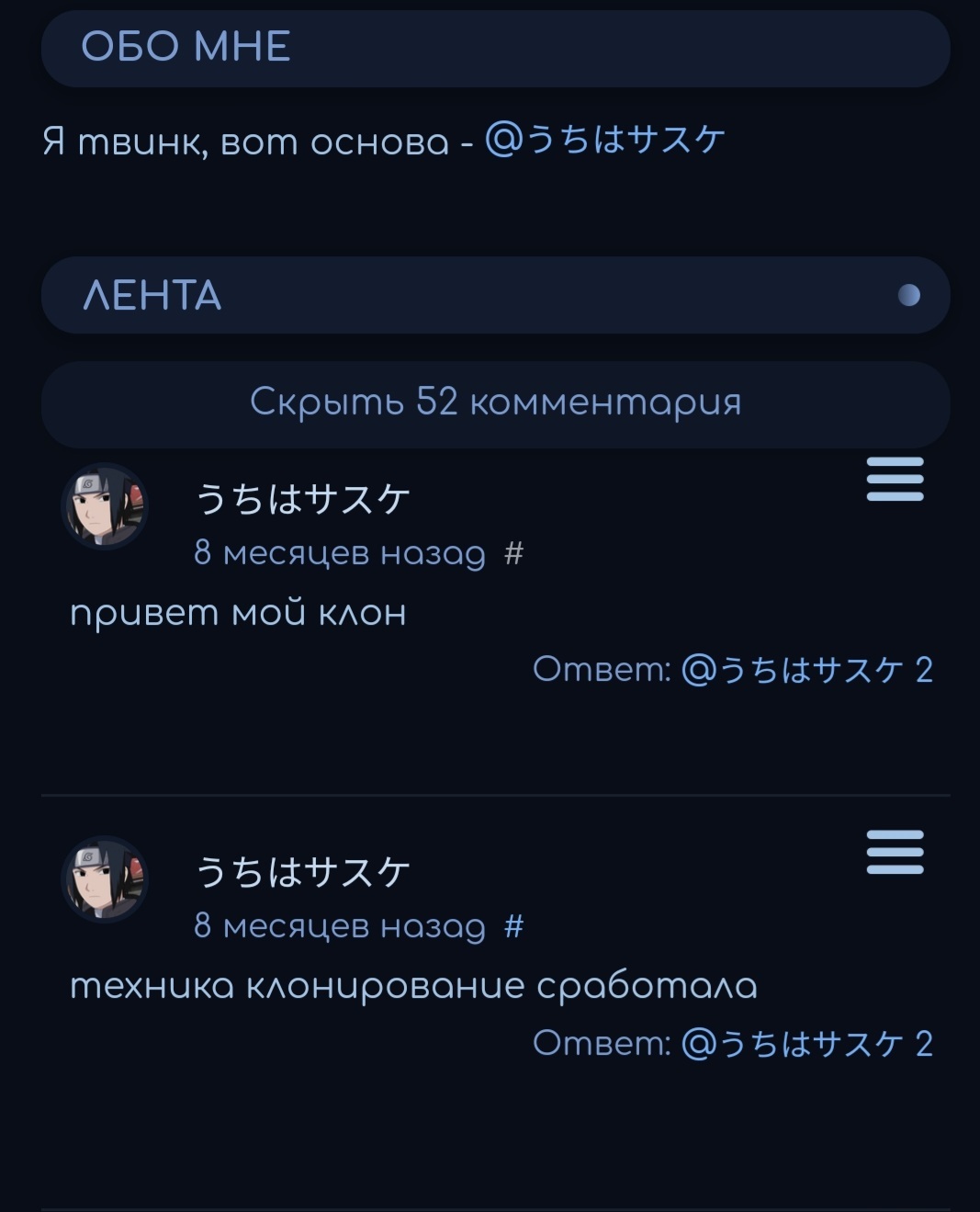Tap the @うちはサスケ mention in ОБО МНЕ
This screenshot has width=980, height=1212.
(x=604, y=140)
